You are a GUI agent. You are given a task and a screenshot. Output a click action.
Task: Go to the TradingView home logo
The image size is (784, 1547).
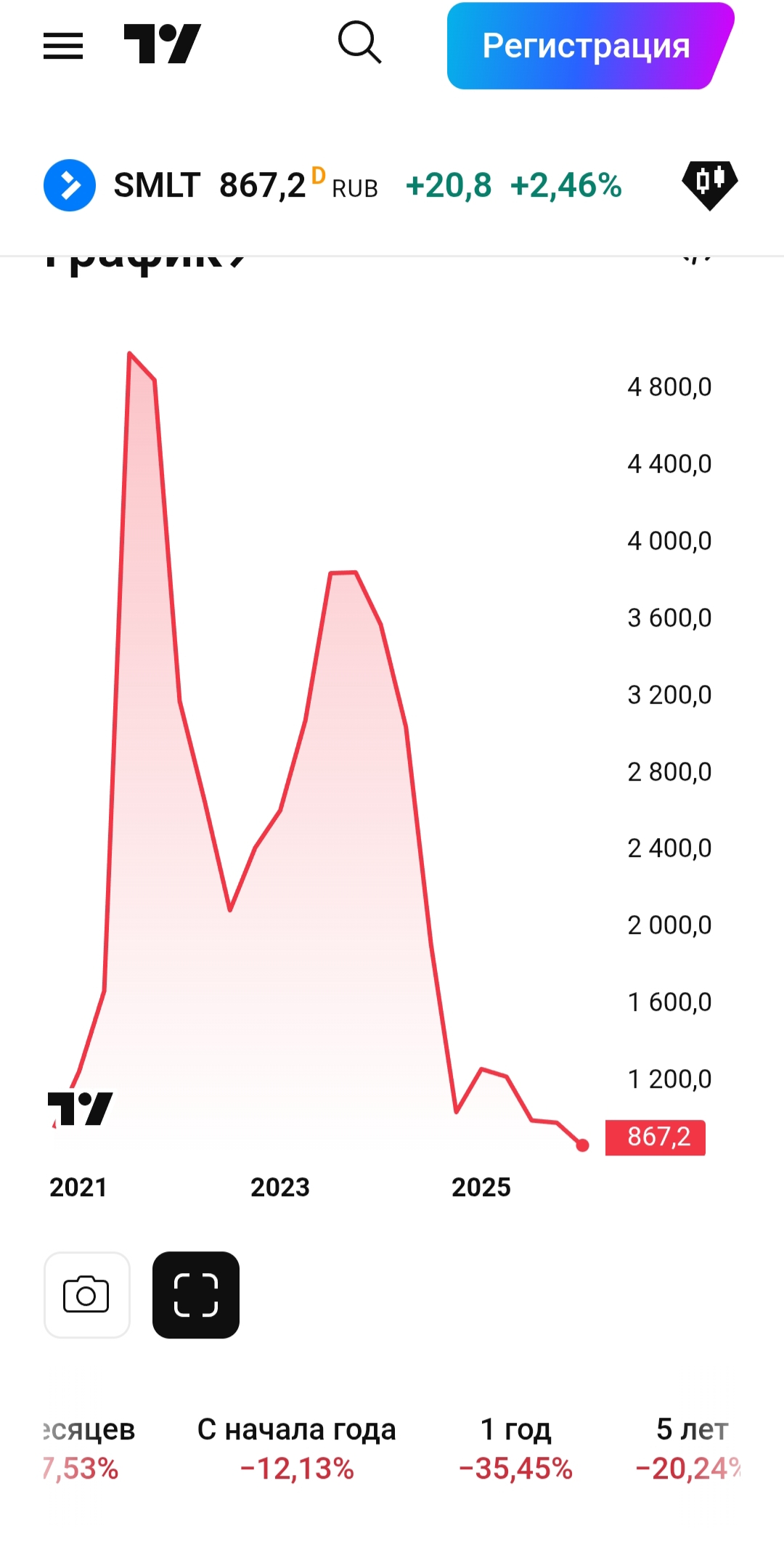click(x=162, y=44)
